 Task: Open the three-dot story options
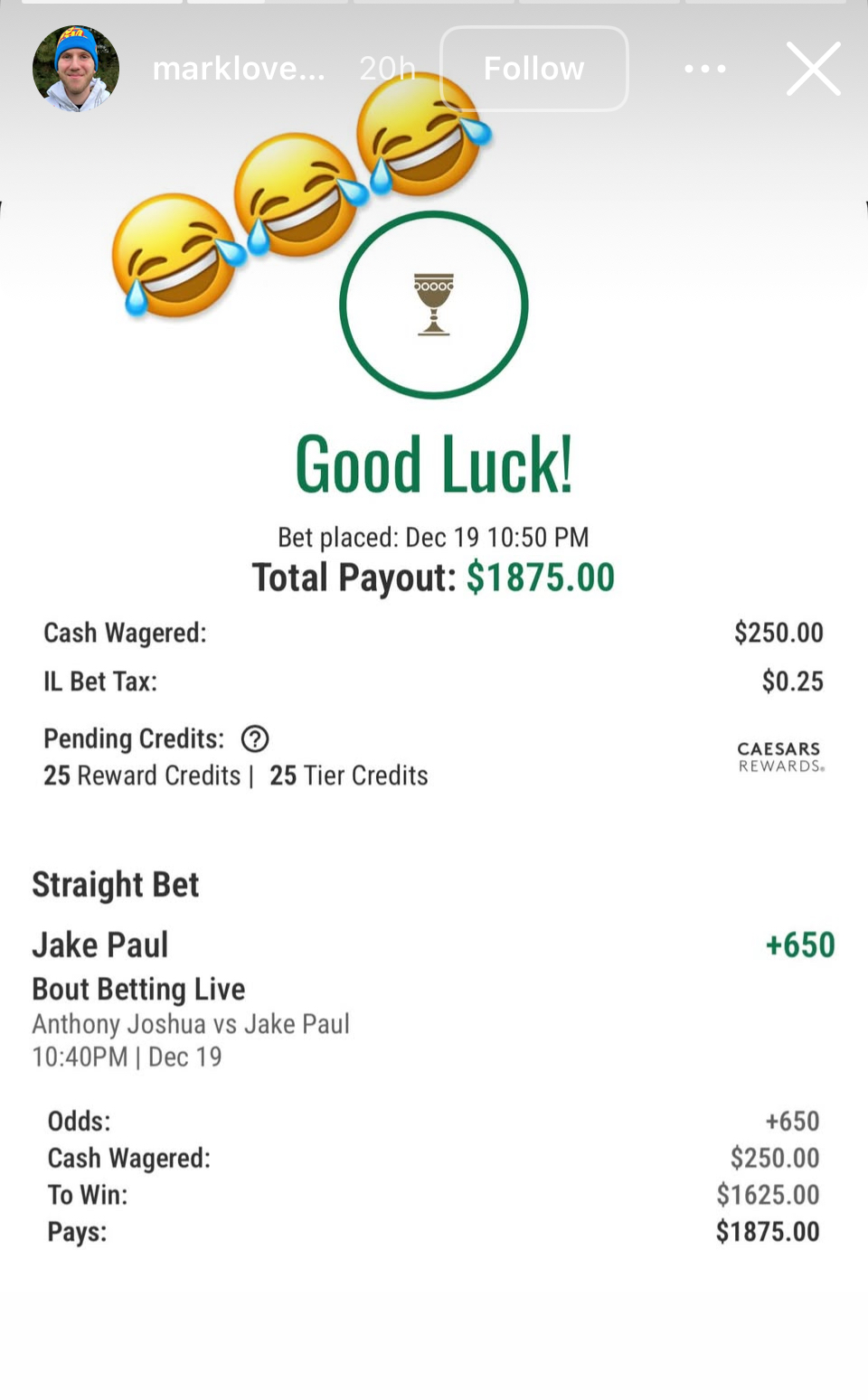point(704,69)
